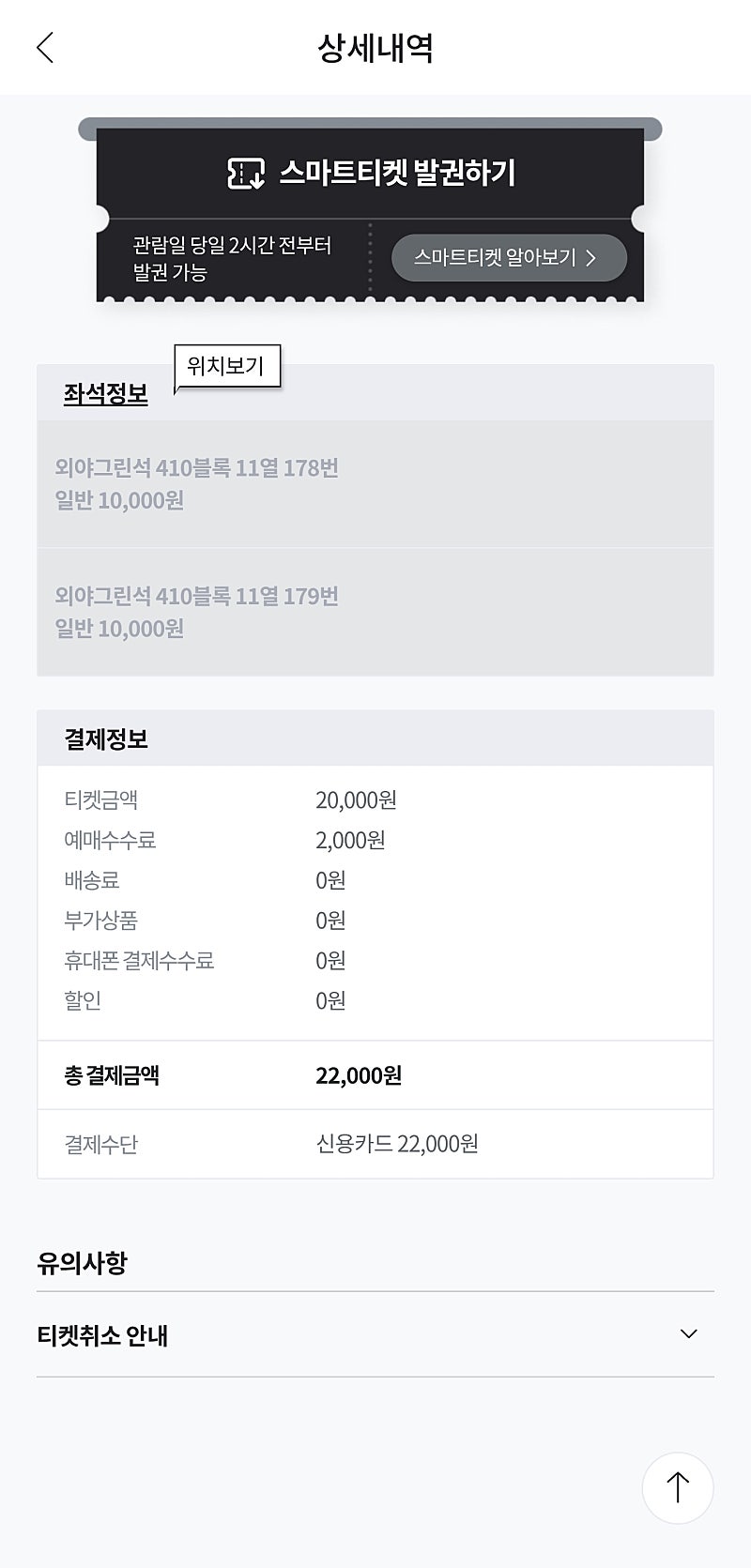Tap the scroll-to-top arrow button
The height and width of the screenshot is (1568, 751).
point(678,1488)
